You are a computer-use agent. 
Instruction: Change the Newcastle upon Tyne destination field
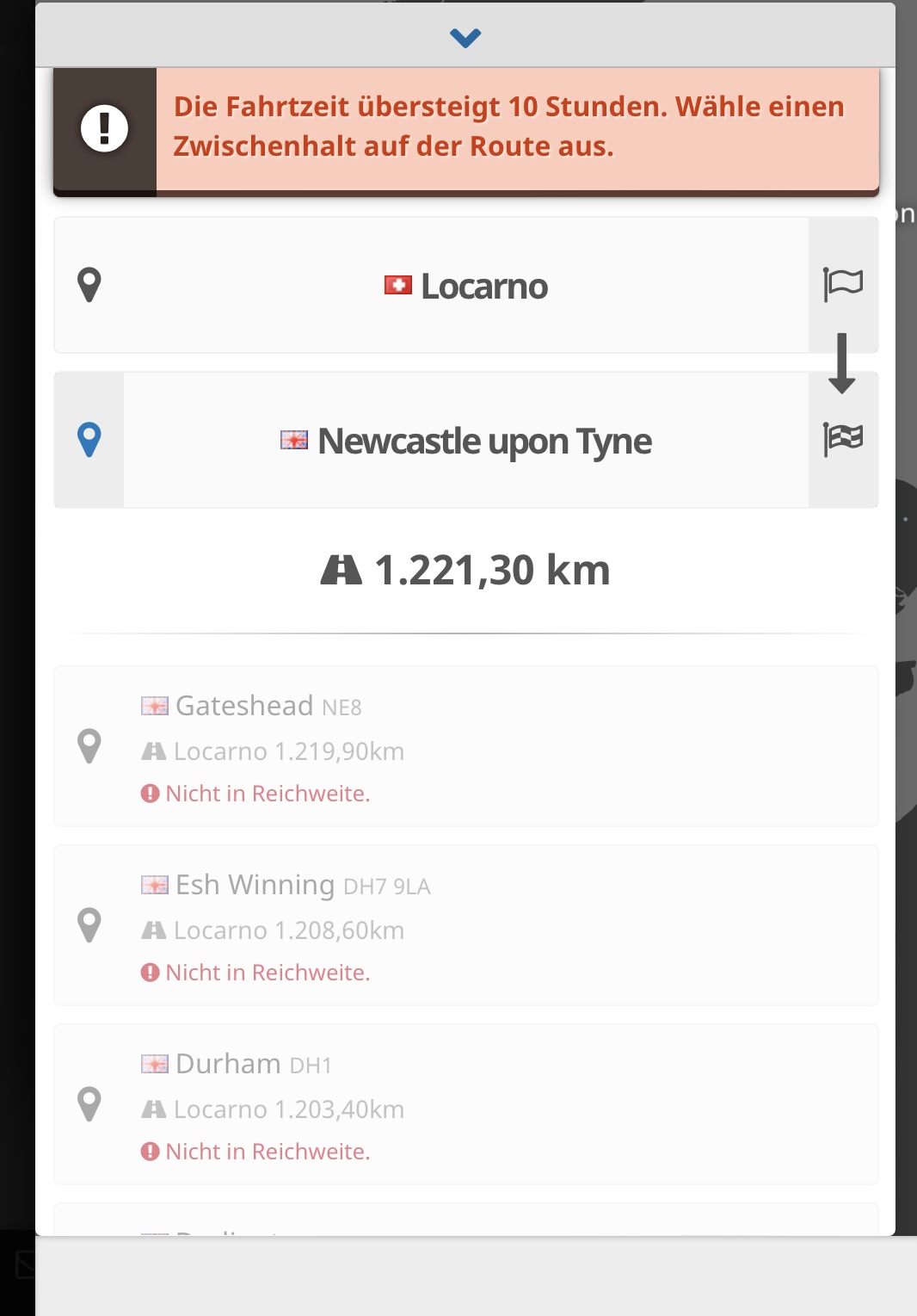465,441
